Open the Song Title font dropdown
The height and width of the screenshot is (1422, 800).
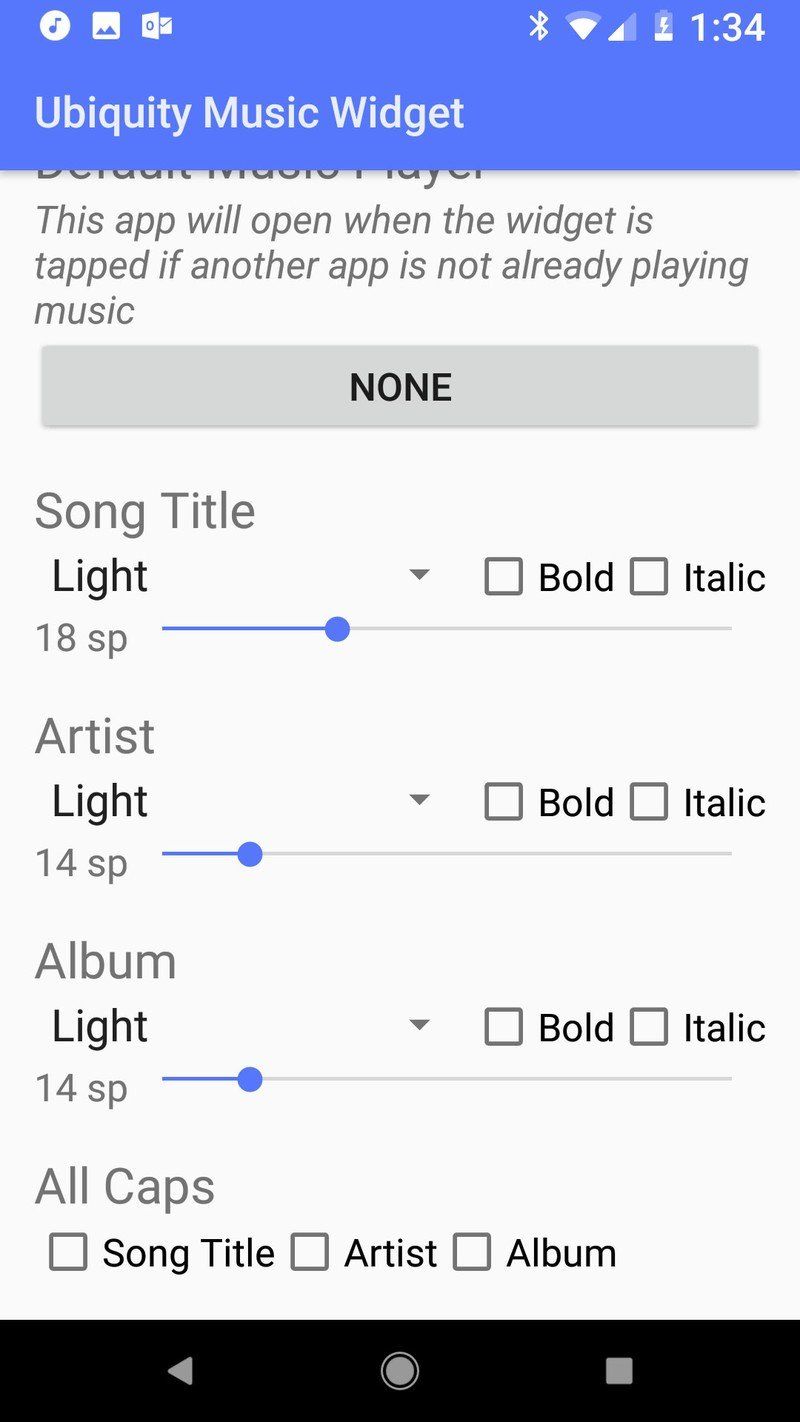point(240,576)
